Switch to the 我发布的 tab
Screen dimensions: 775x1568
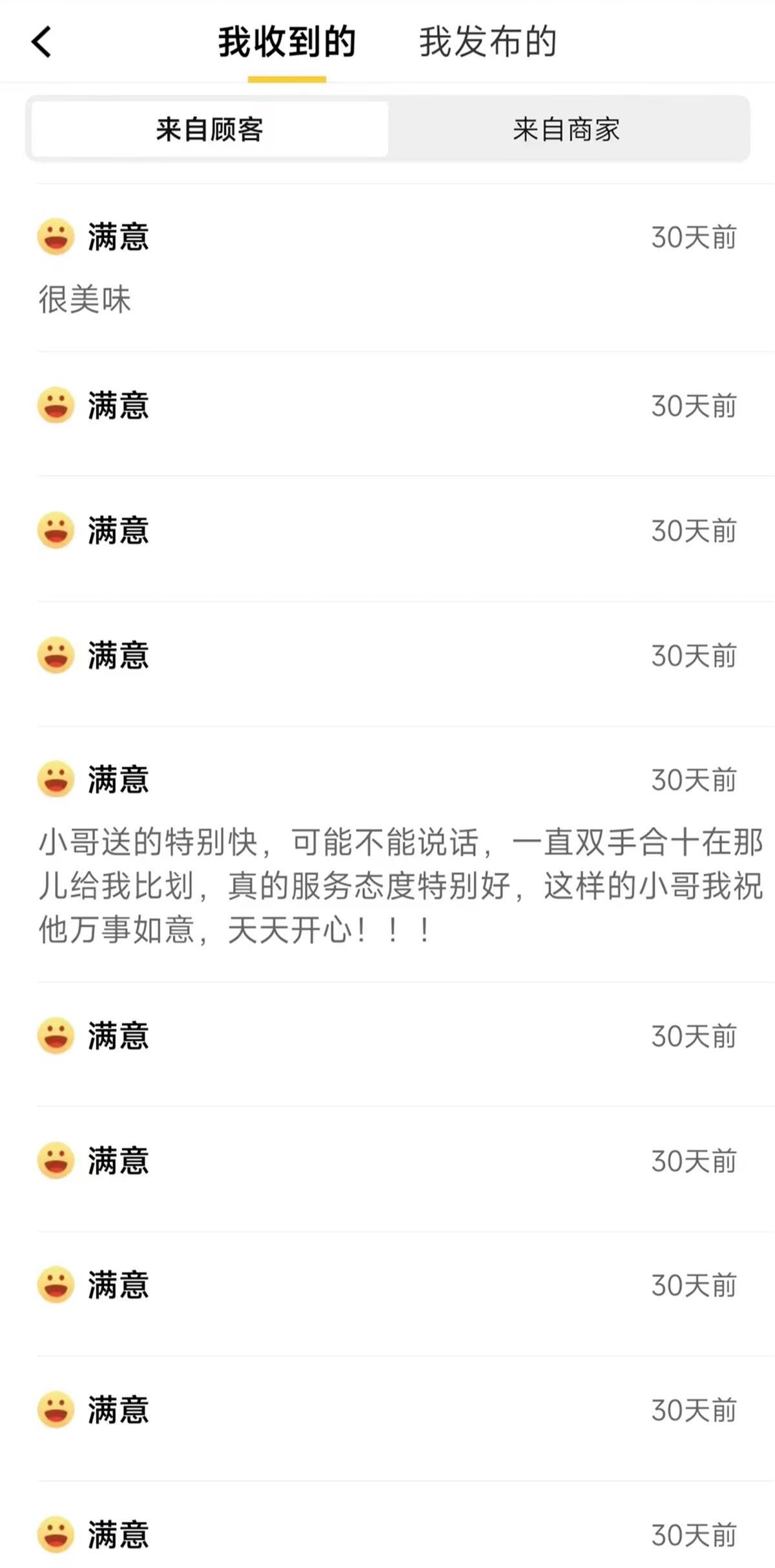tap(488, 43)
